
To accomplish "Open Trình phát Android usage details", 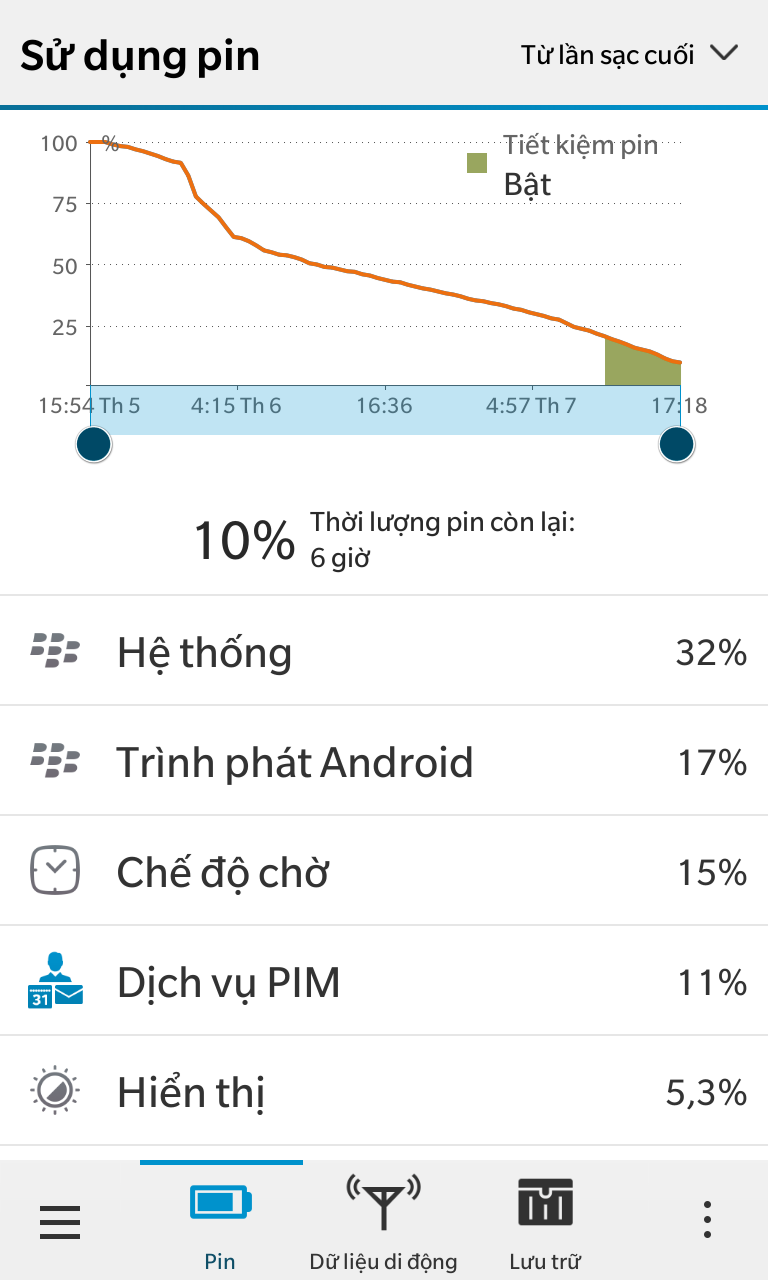I will point(384,761).
